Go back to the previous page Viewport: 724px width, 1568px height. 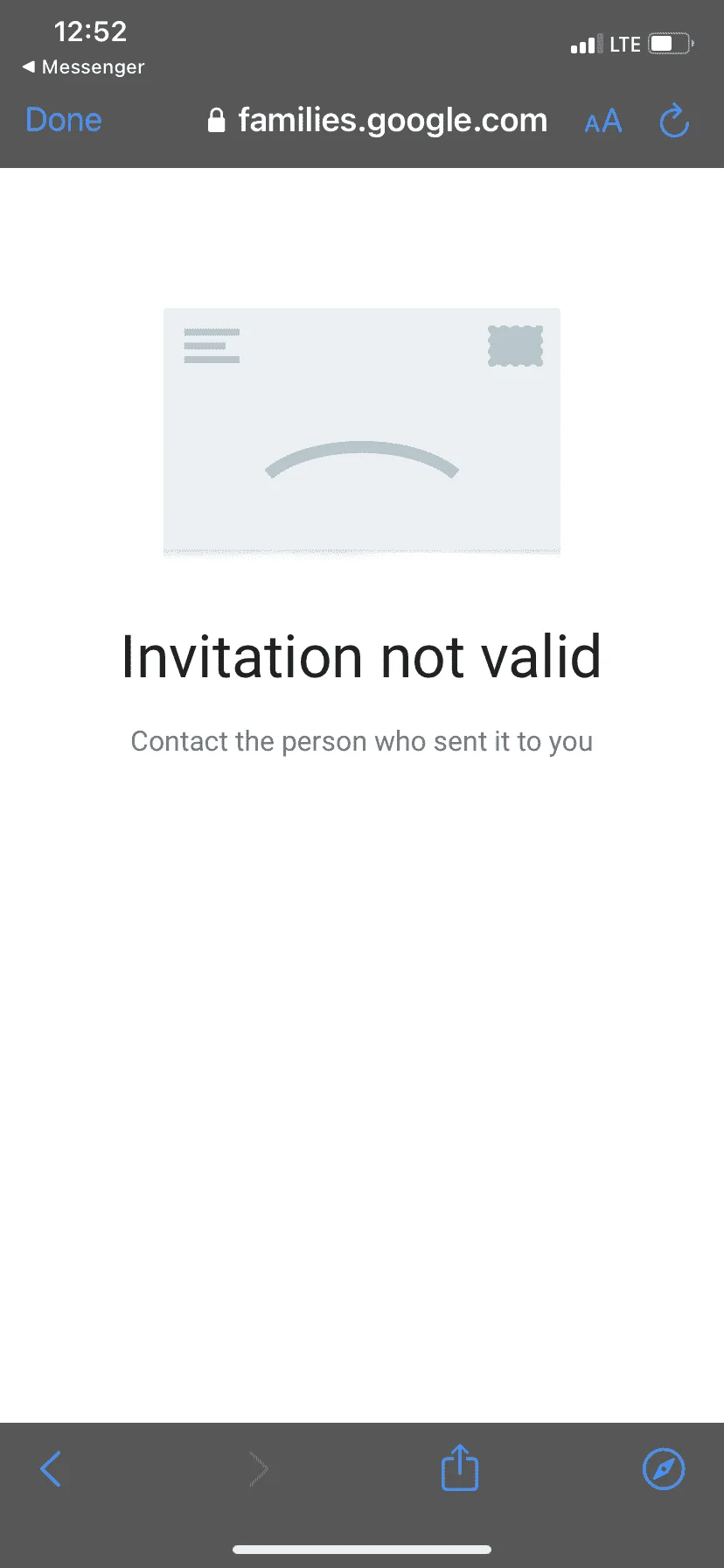pos(52,1468)
